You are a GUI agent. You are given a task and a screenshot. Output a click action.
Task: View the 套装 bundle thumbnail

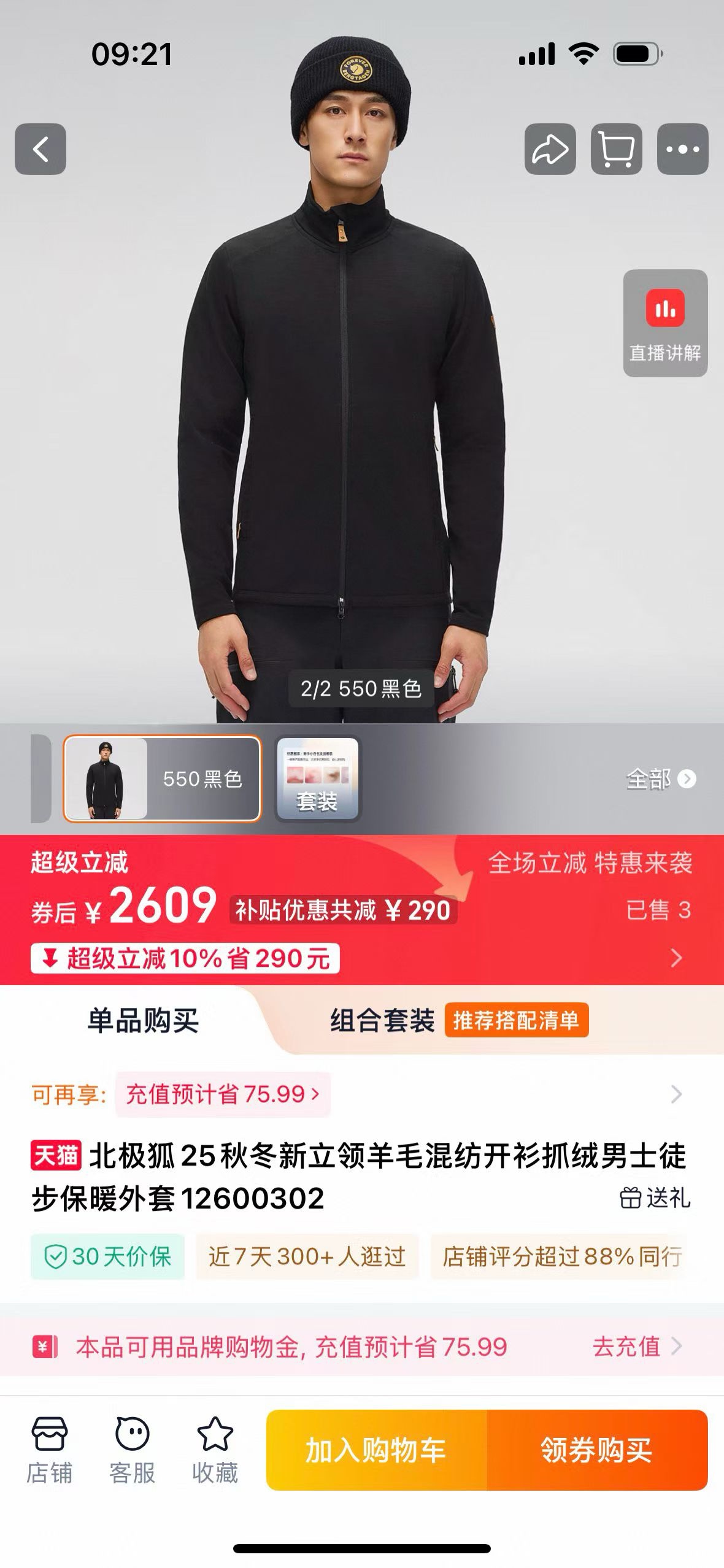click(x=317, y=778)
